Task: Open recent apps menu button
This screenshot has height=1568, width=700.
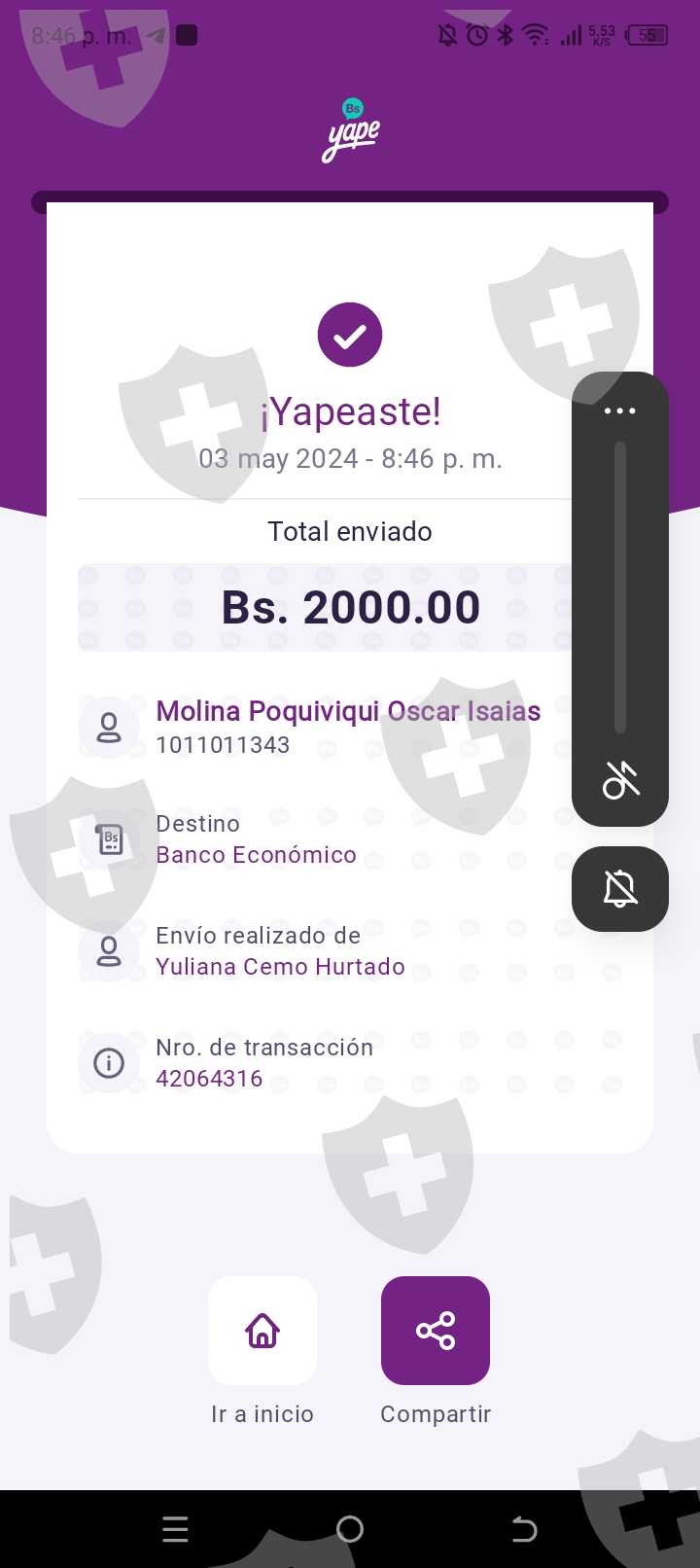Action: click(176, 1529)
